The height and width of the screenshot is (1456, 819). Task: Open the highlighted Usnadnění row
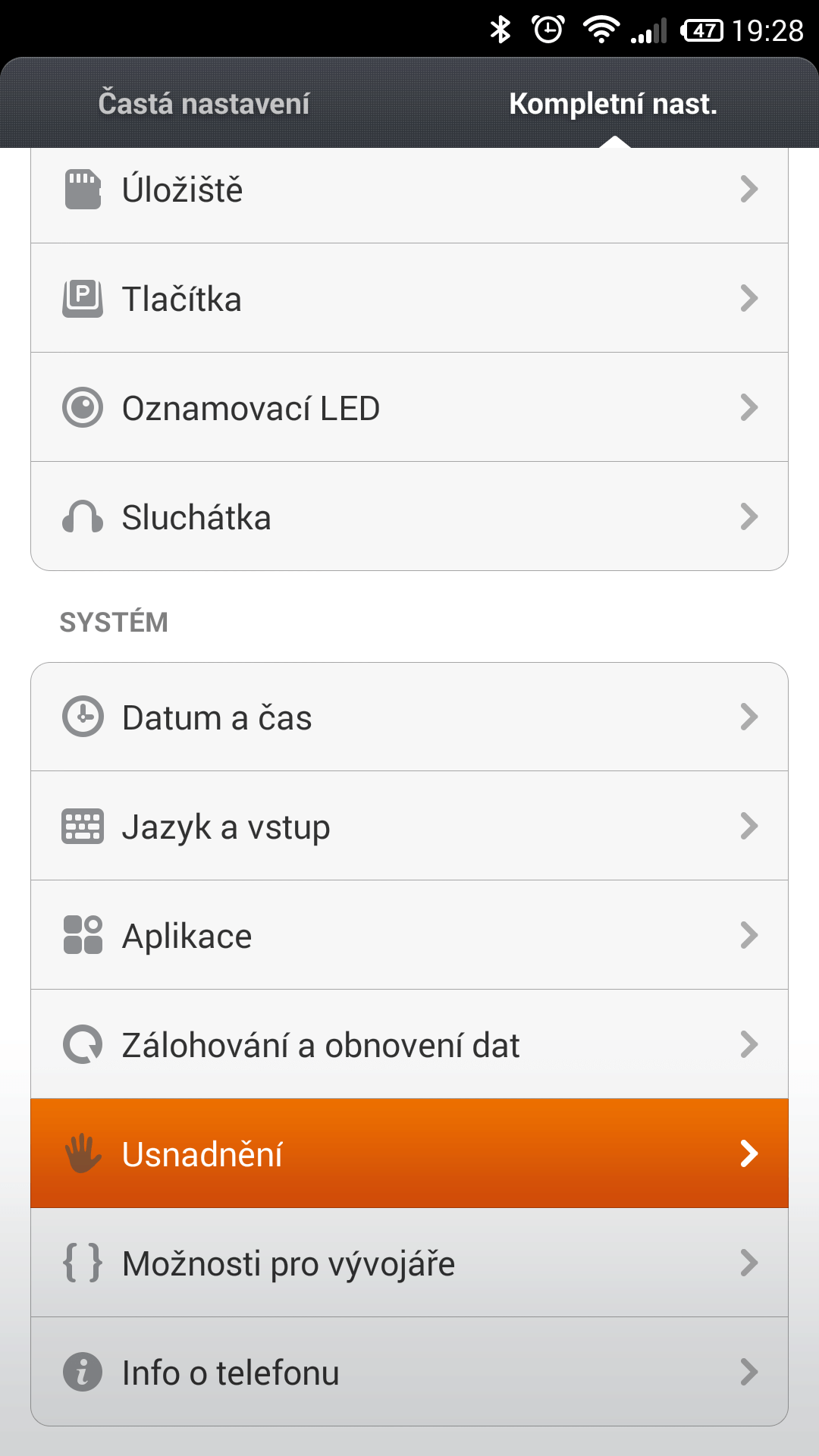pyautogui.click(x=409, y=1153)
